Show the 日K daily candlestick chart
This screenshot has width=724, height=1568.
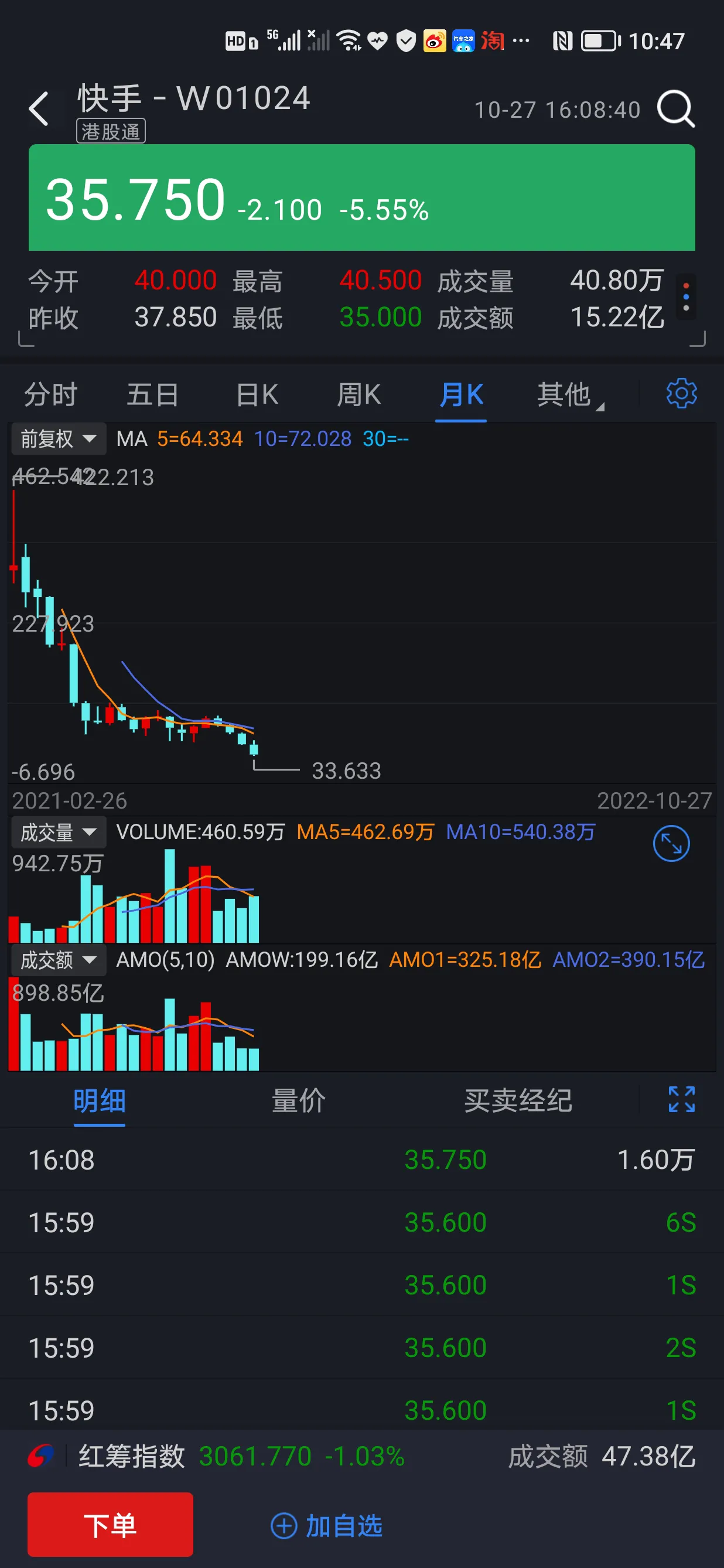(x=257, y=394)
